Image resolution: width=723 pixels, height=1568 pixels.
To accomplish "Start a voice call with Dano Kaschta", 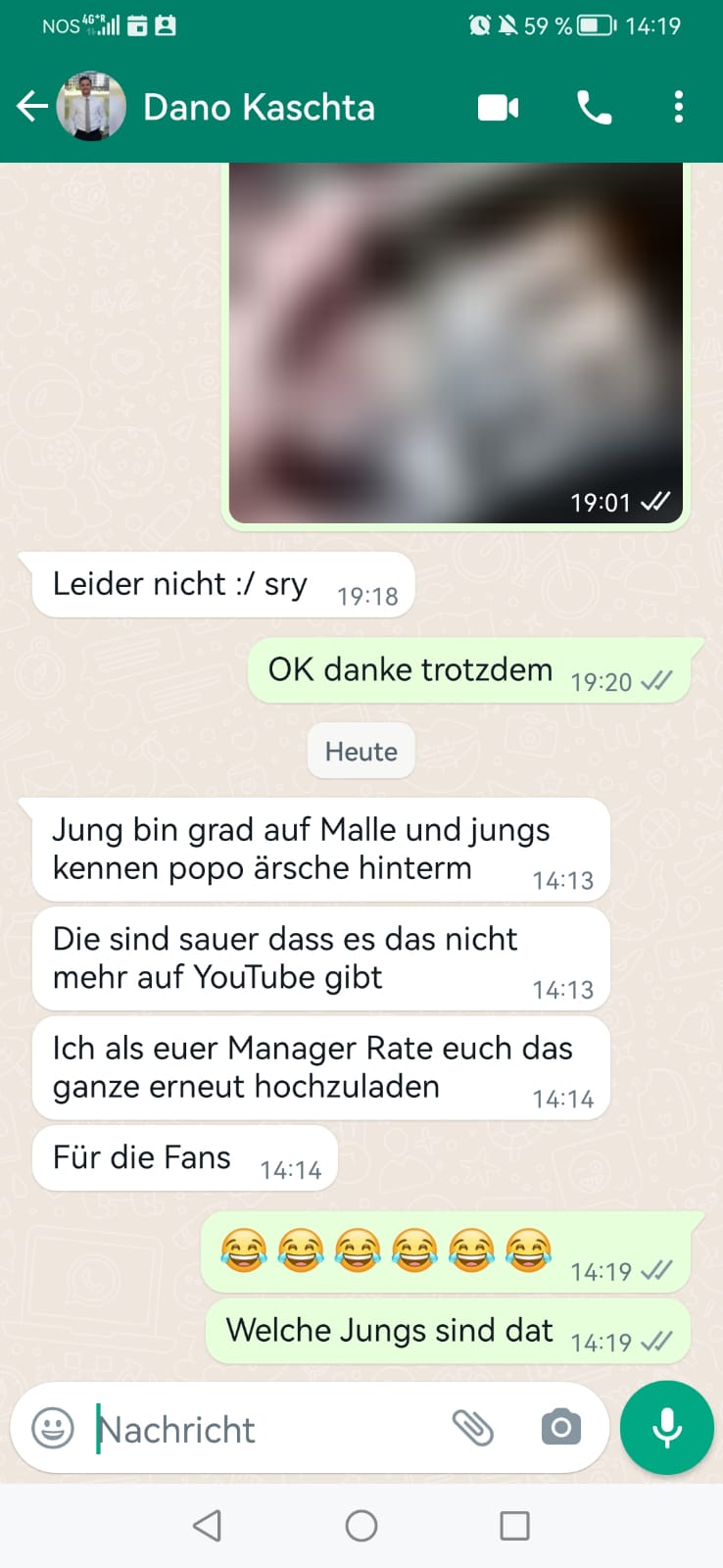I will click(594, 107).
